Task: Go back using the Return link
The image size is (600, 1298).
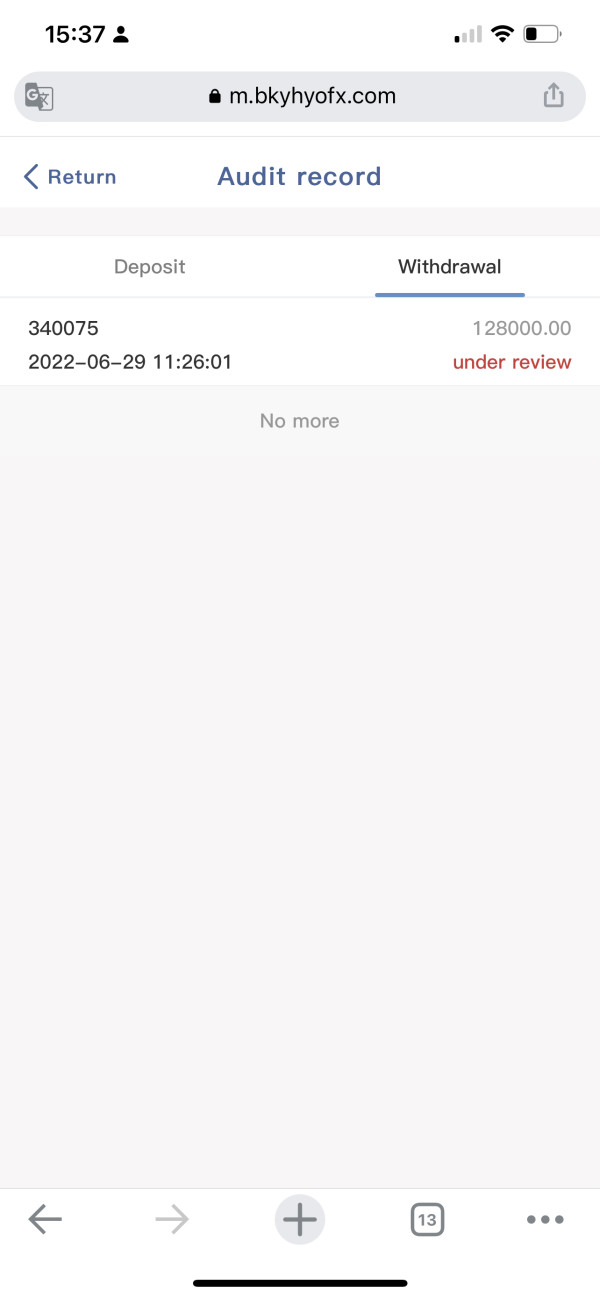Action: point(70,177)
